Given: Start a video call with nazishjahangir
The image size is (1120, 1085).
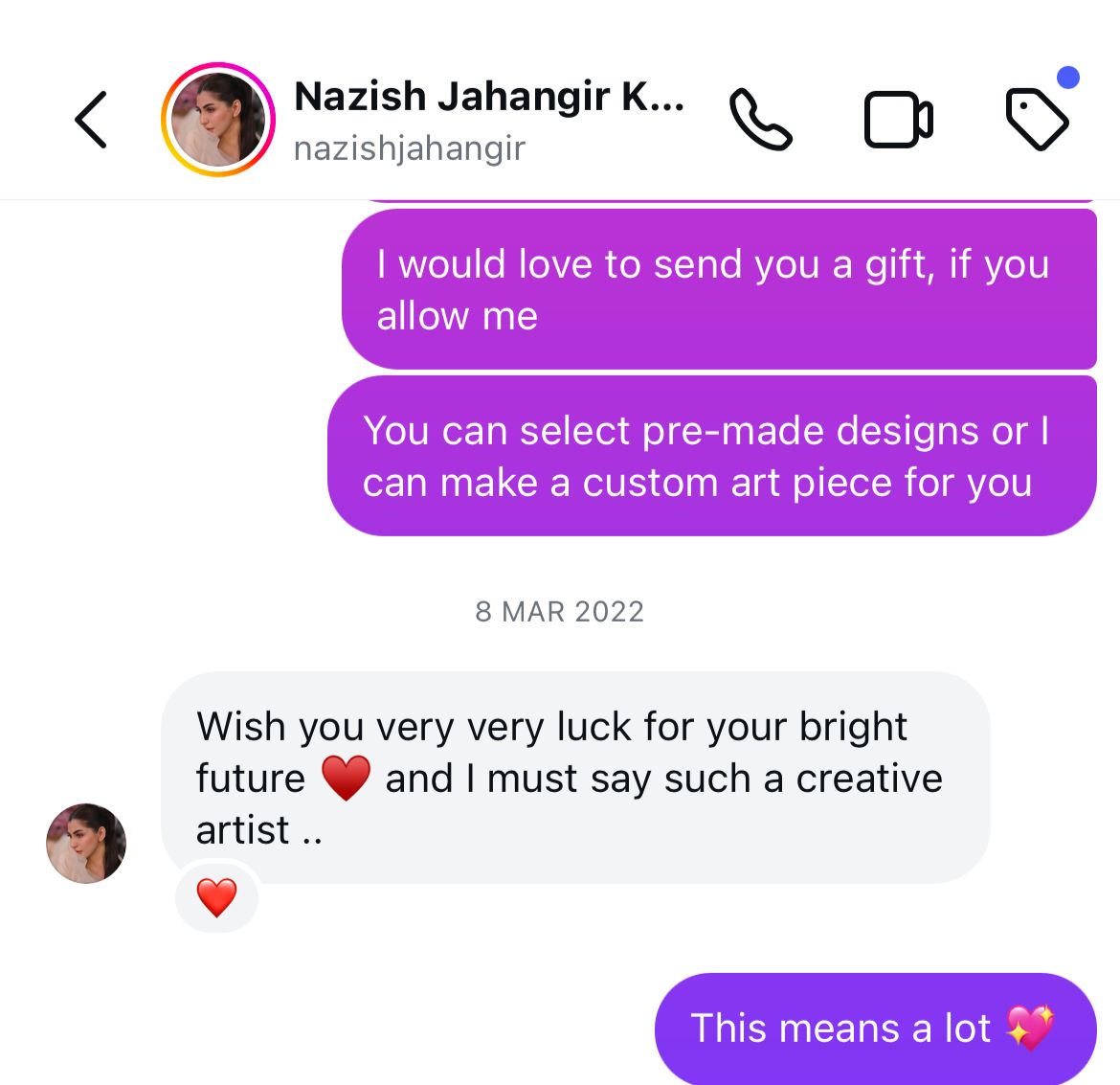Looking at the screenshot, I should 898,120.
